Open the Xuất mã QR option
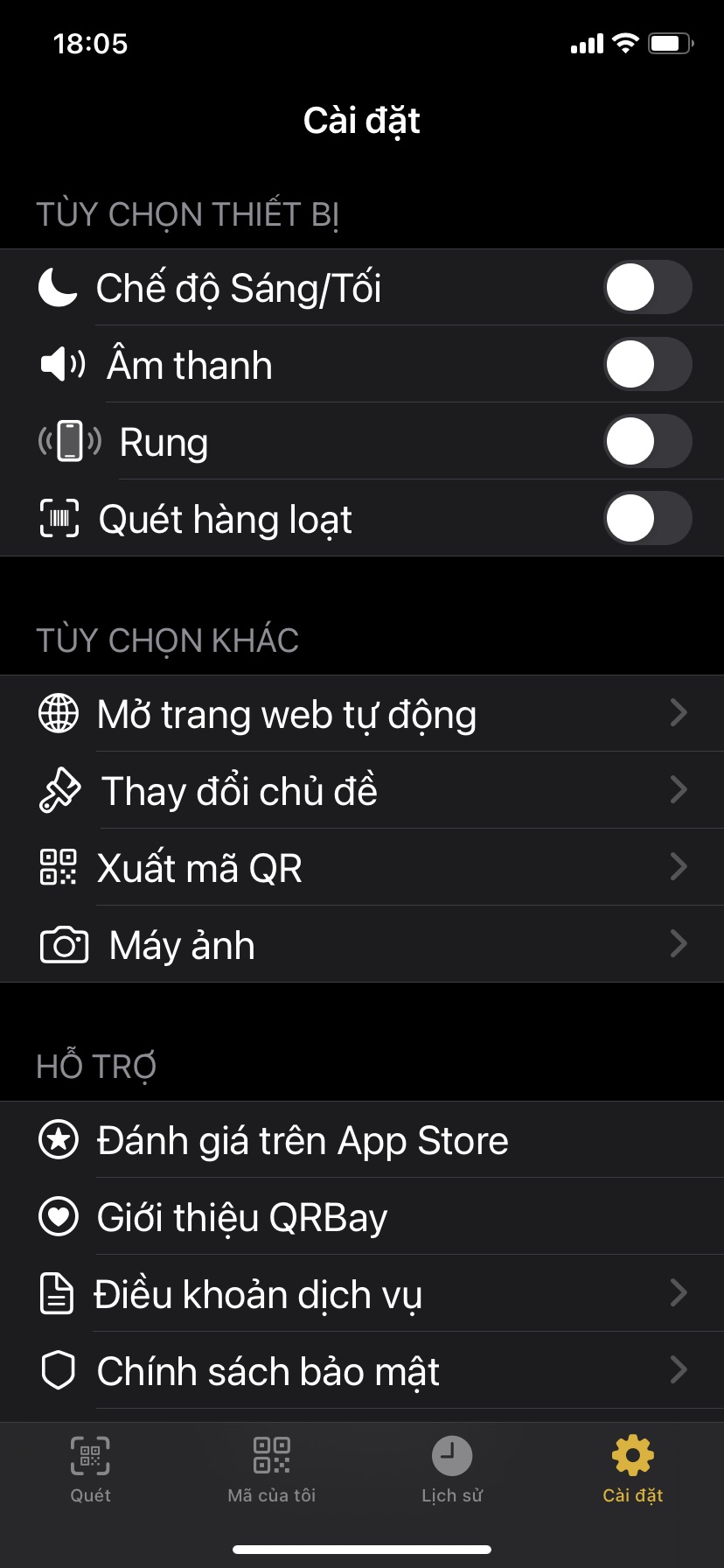The height and width of the screenshot is (1568, 724). coord(362,867)
